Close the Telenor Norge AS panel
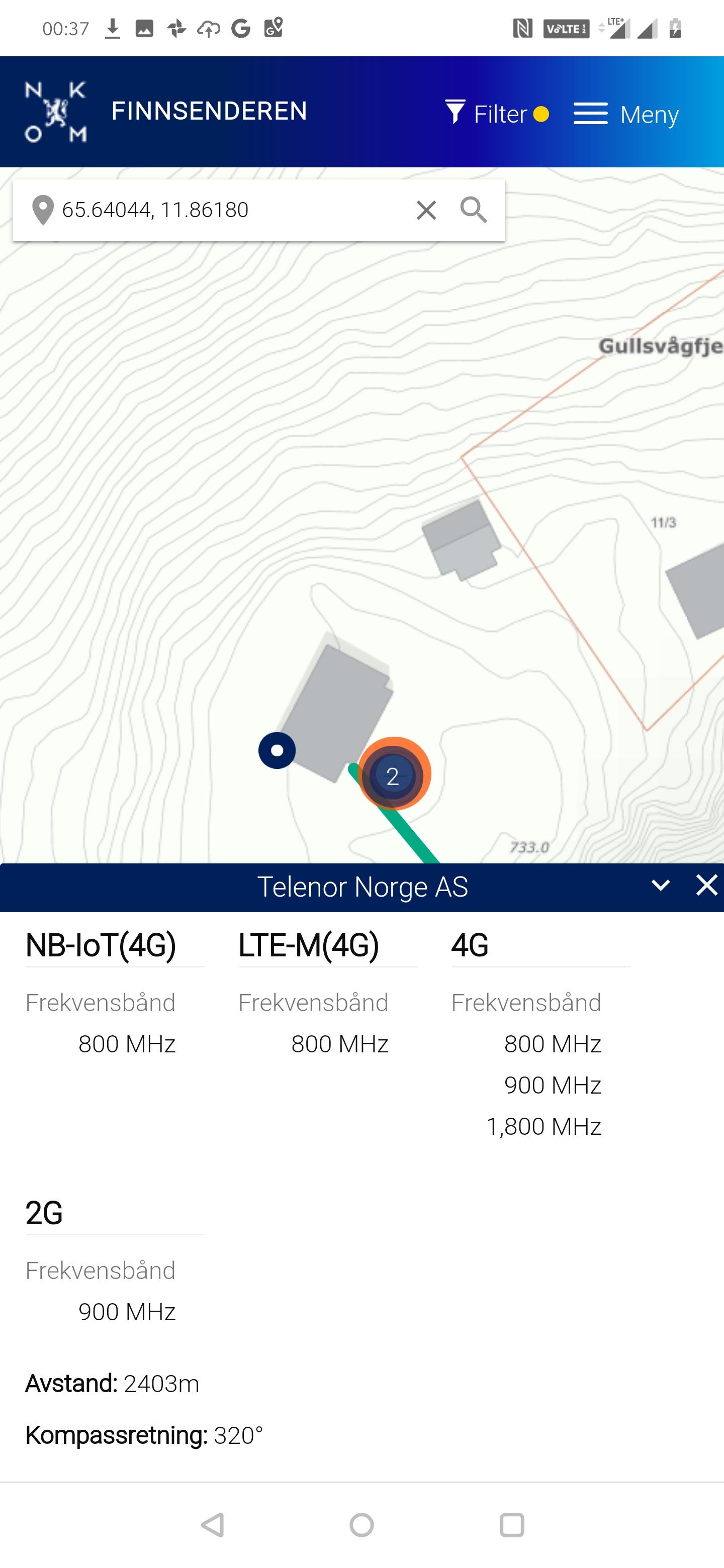 tap(706, 886)
